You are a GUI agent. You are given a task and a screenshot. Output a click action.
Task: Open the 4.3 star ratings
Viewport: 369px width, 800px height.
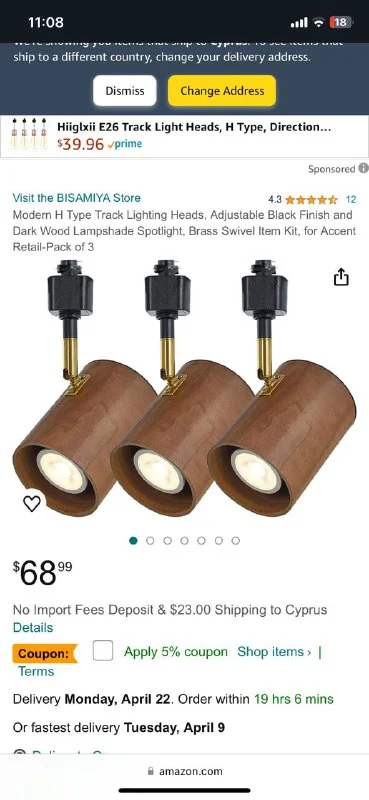[312, 199]
